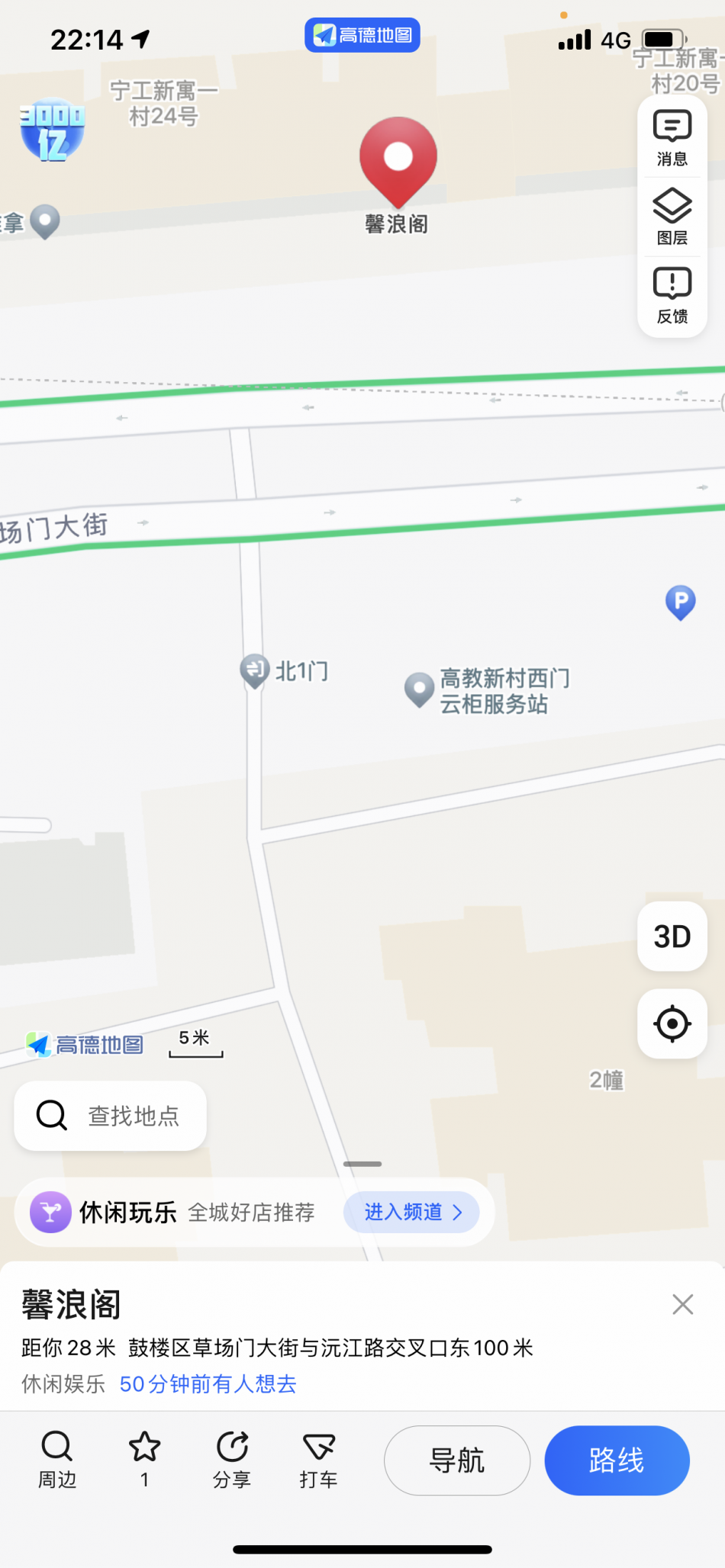Search 周边 nearby places

tap(57, 1459)
